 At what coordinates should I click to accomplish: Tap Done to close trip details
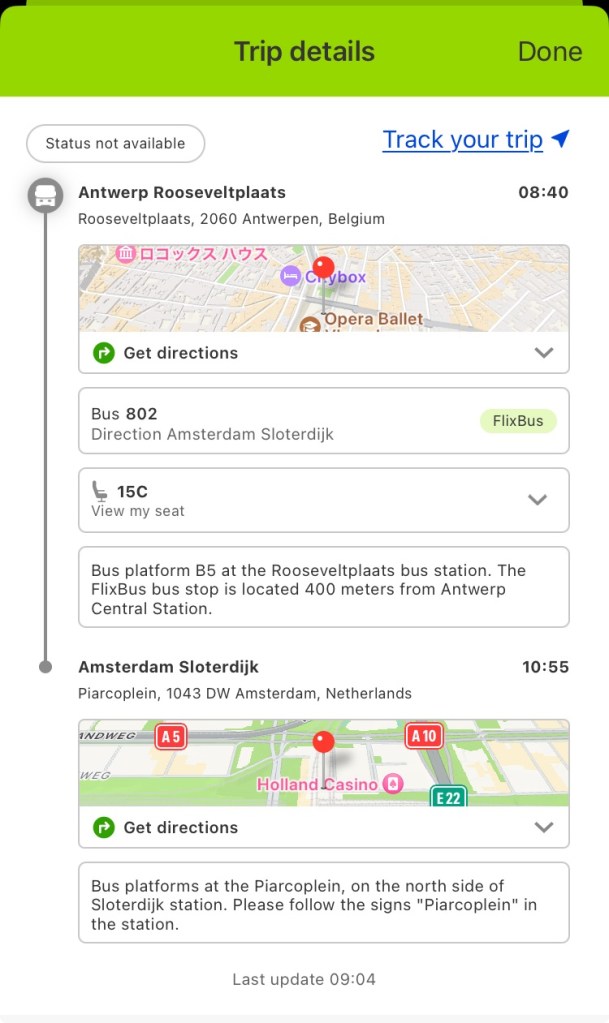(549, 52)
